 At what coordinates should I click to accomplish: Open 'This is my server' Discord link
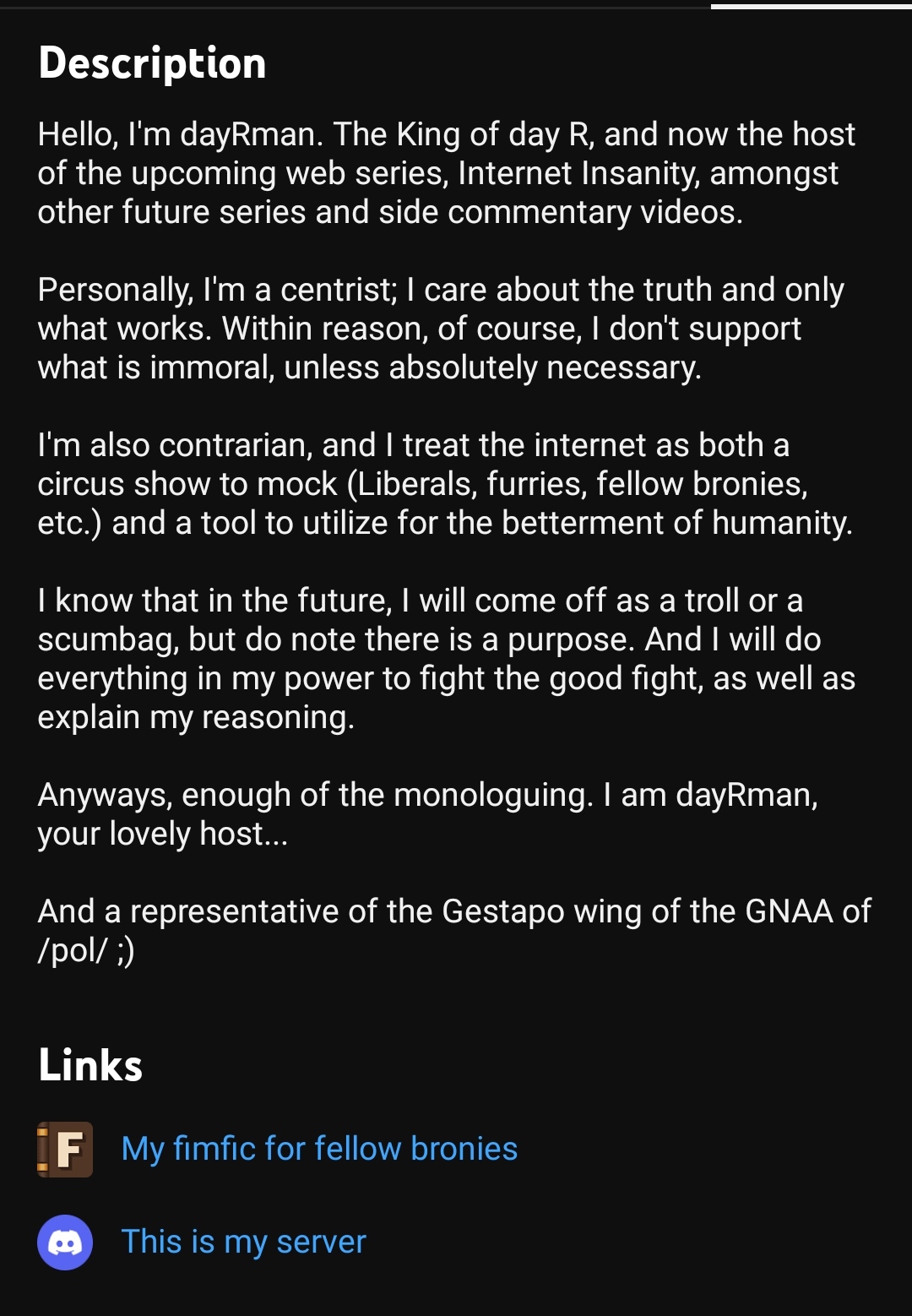pyautogui.click(x=243, y=1242)
